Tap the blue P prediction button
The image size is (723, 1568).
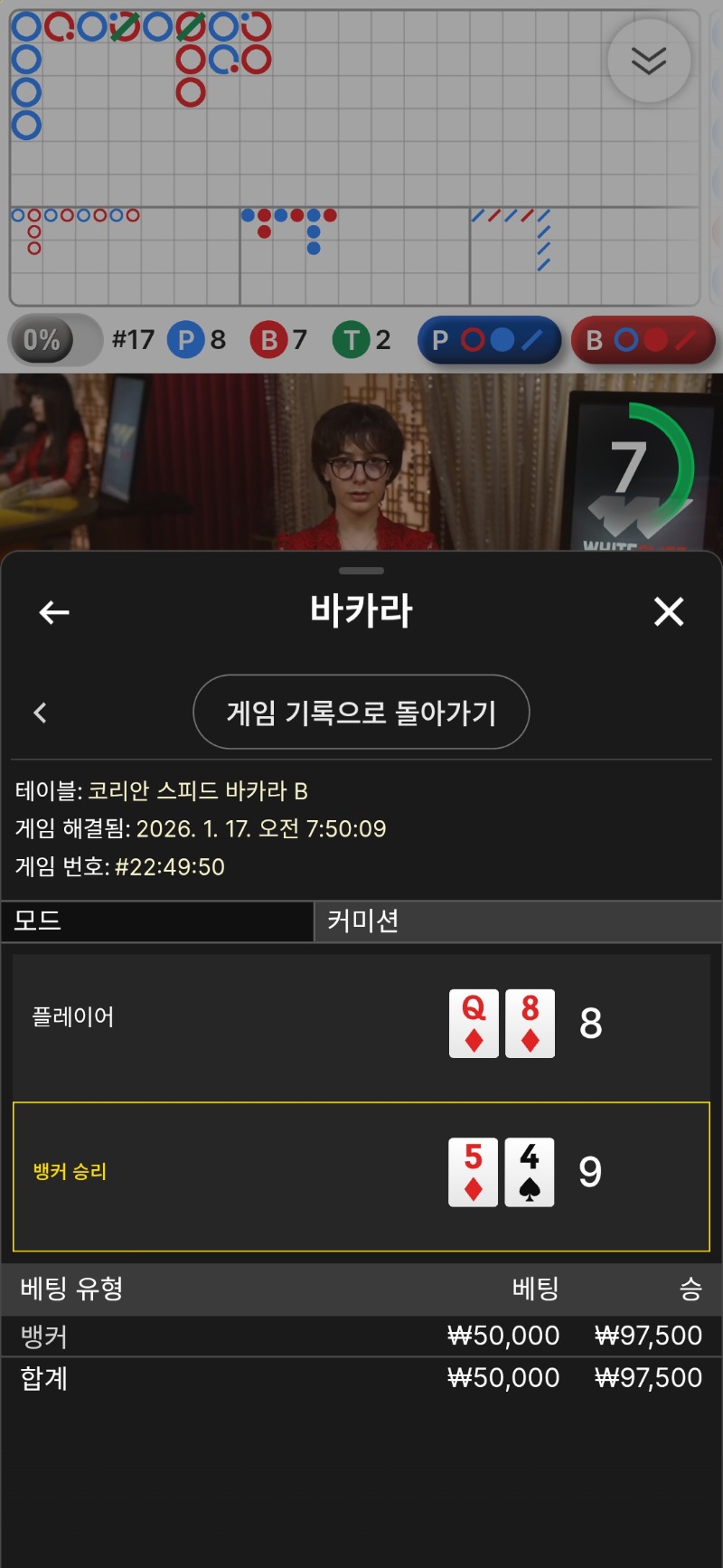489,340
